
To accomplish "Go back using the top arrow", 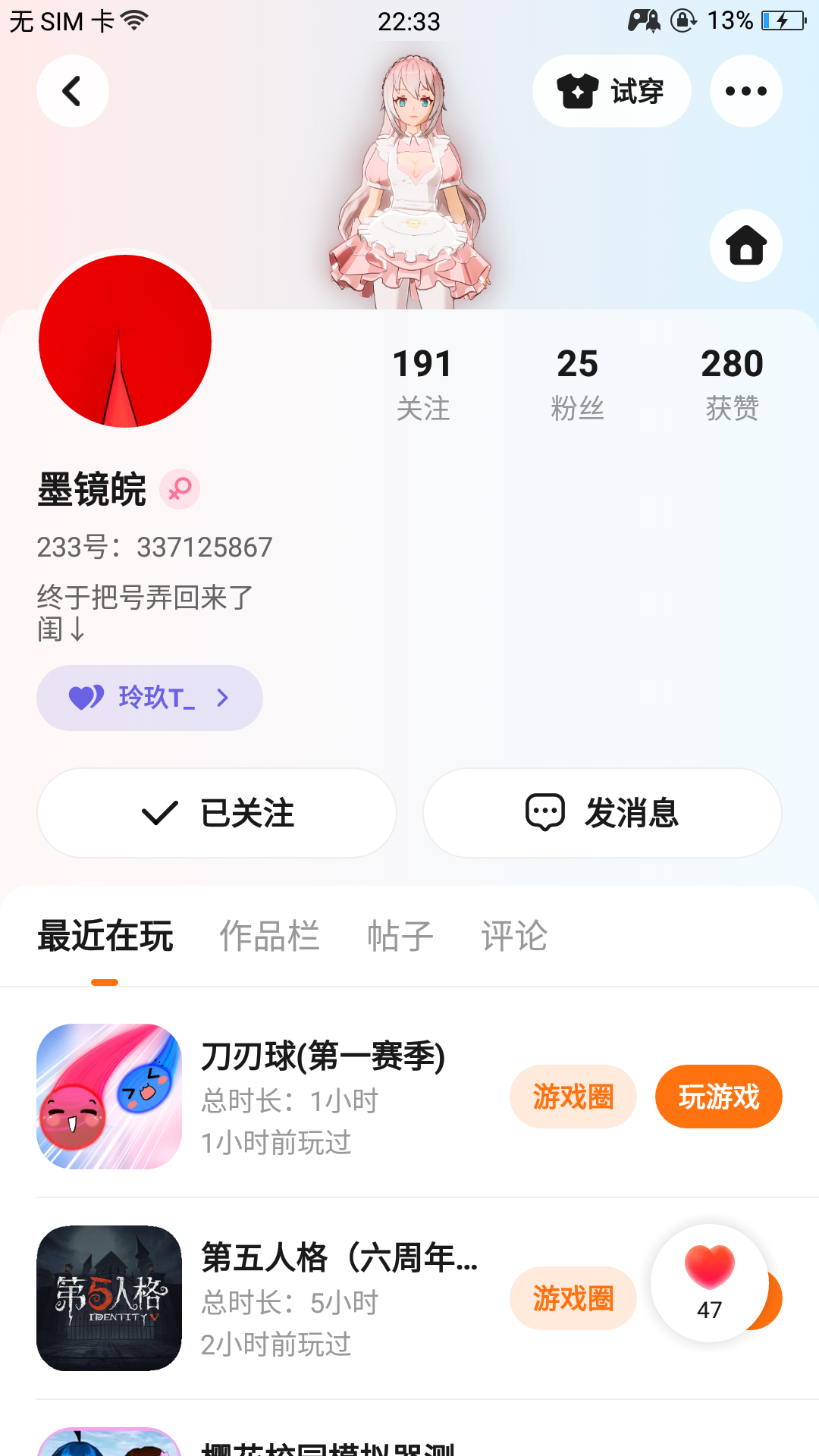I will 73,91.
